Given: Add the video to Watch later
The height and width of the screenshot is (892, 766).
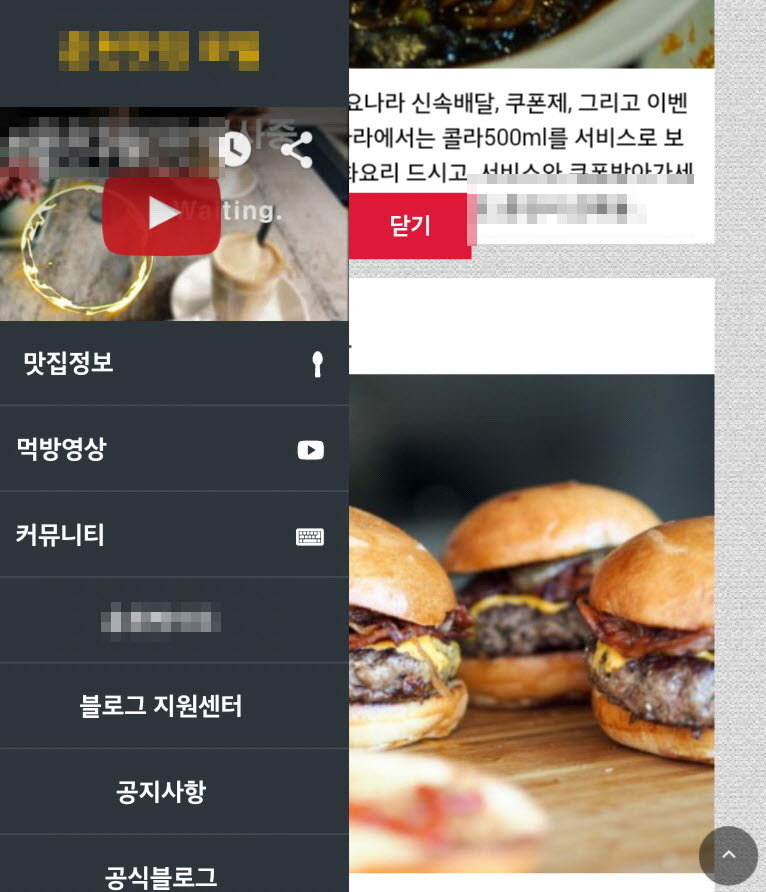Looking at the screenshot, I should [234, 149].
